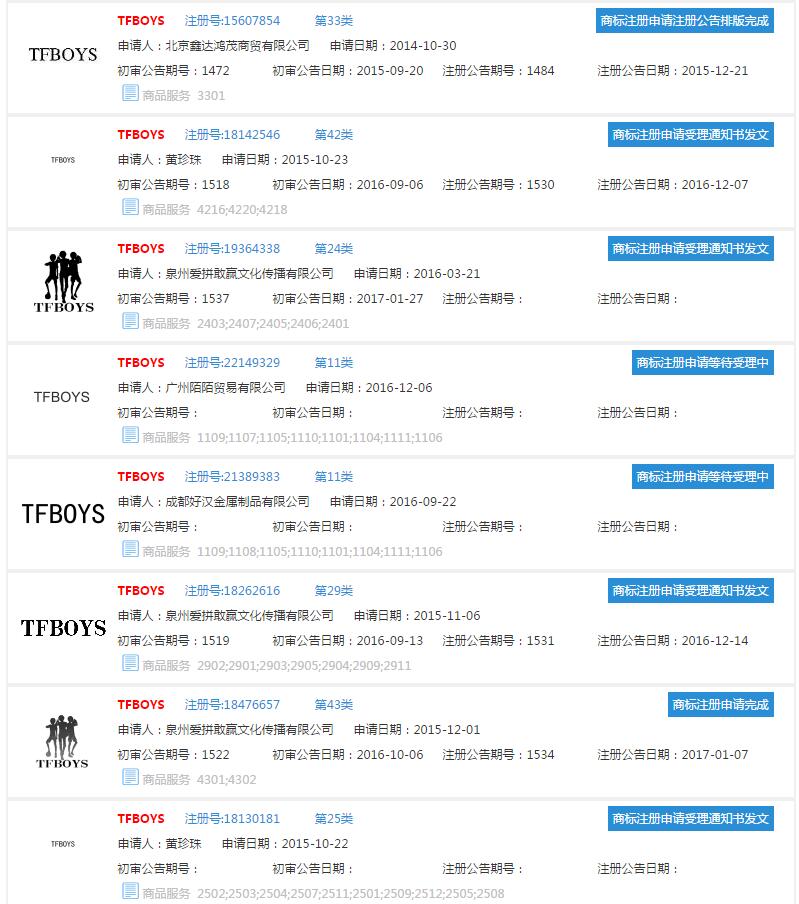Image resolution: width=799 pixels, height=904 pixels.
Task: Click 商品服务 icon for 广州陌陌贸易有限公司 record
Action: pyautogui.click(x=129, y=437)
